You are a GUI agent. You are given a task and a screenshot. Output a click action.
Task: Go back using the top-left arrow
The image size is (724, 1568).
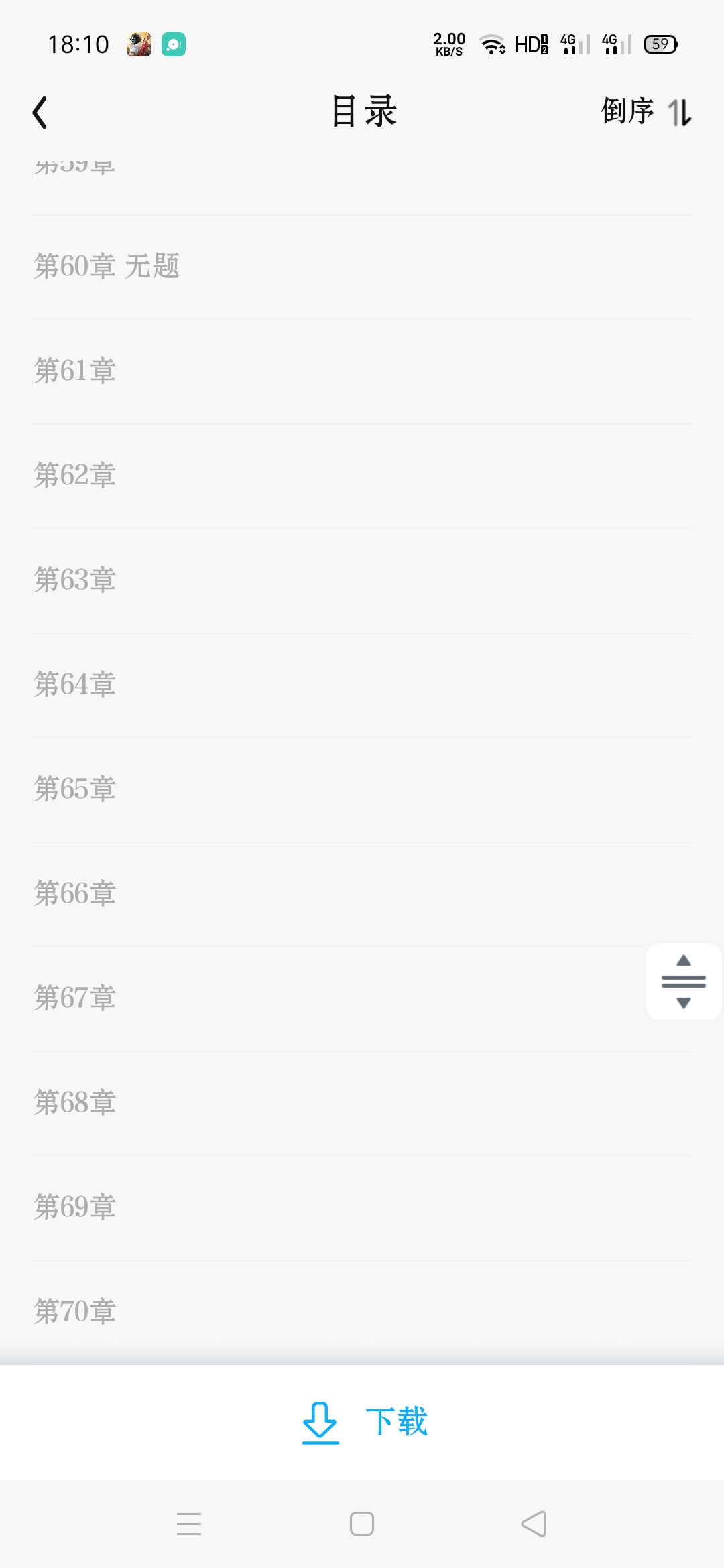pyautogui.click(x=40, y=112)
